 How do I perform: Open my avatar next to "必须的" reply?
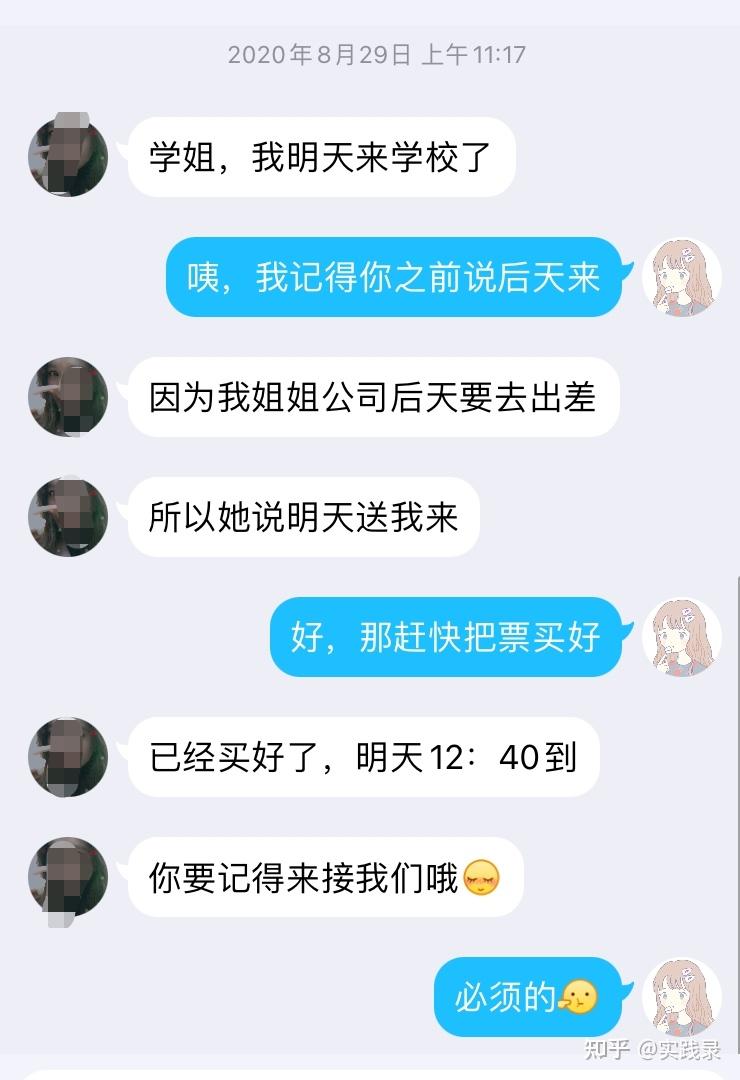tap(682, 997)
